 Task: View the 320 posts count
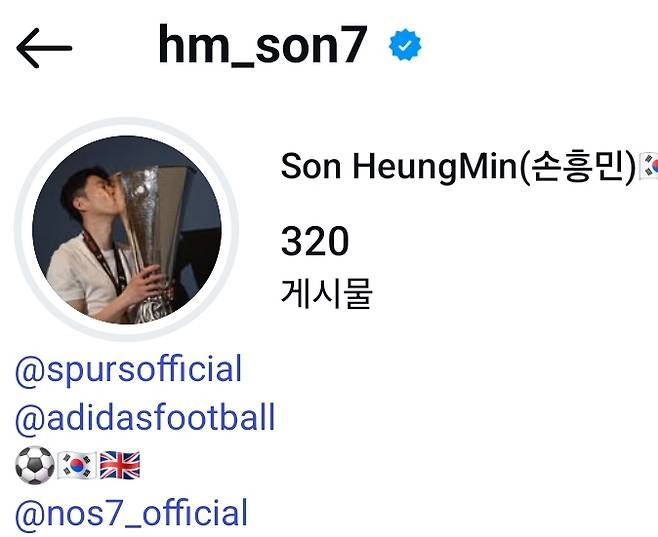click(315, 241)
